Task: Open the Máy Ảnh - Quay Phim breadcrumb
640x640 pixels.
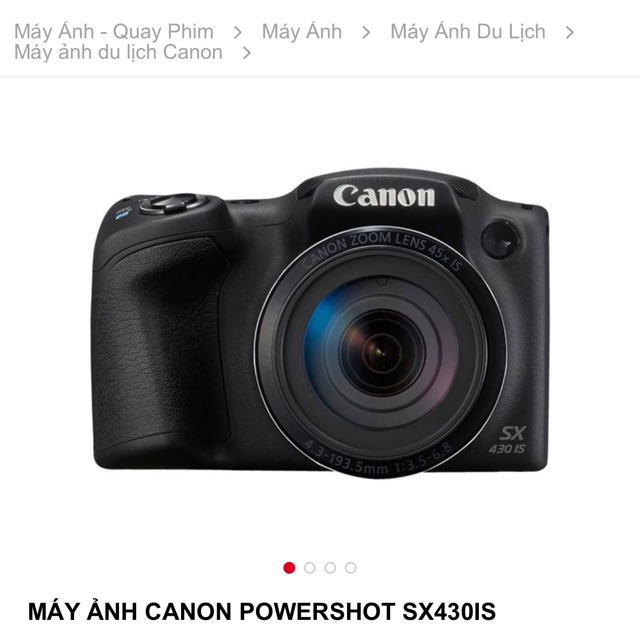Action: [114, 31]
